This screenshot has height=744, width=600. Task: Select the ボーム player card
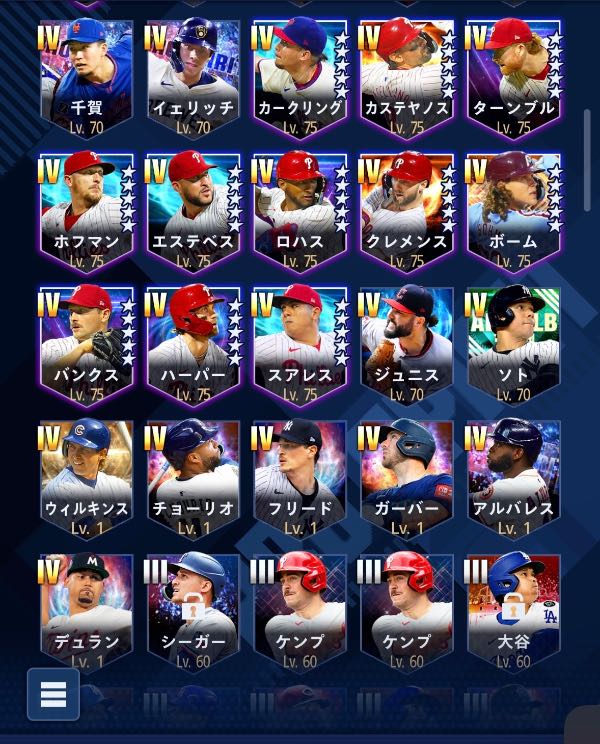click(x=514, y=213)
